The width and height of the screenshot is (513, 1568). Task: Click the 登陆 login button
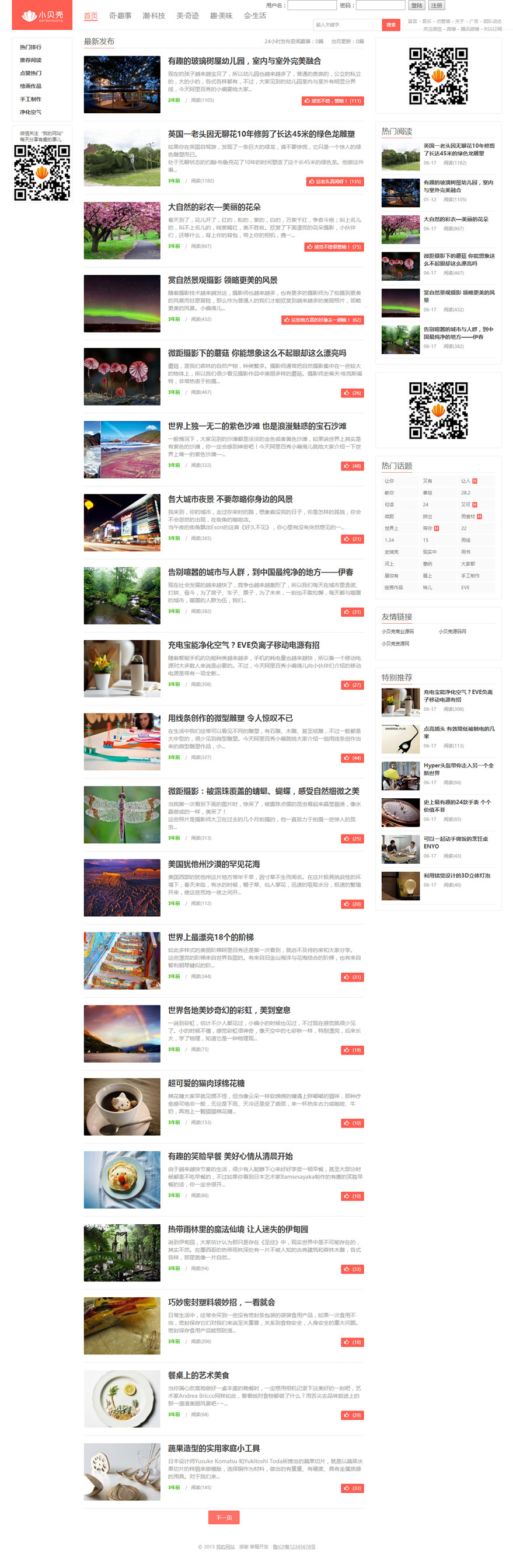pos(417,5)
